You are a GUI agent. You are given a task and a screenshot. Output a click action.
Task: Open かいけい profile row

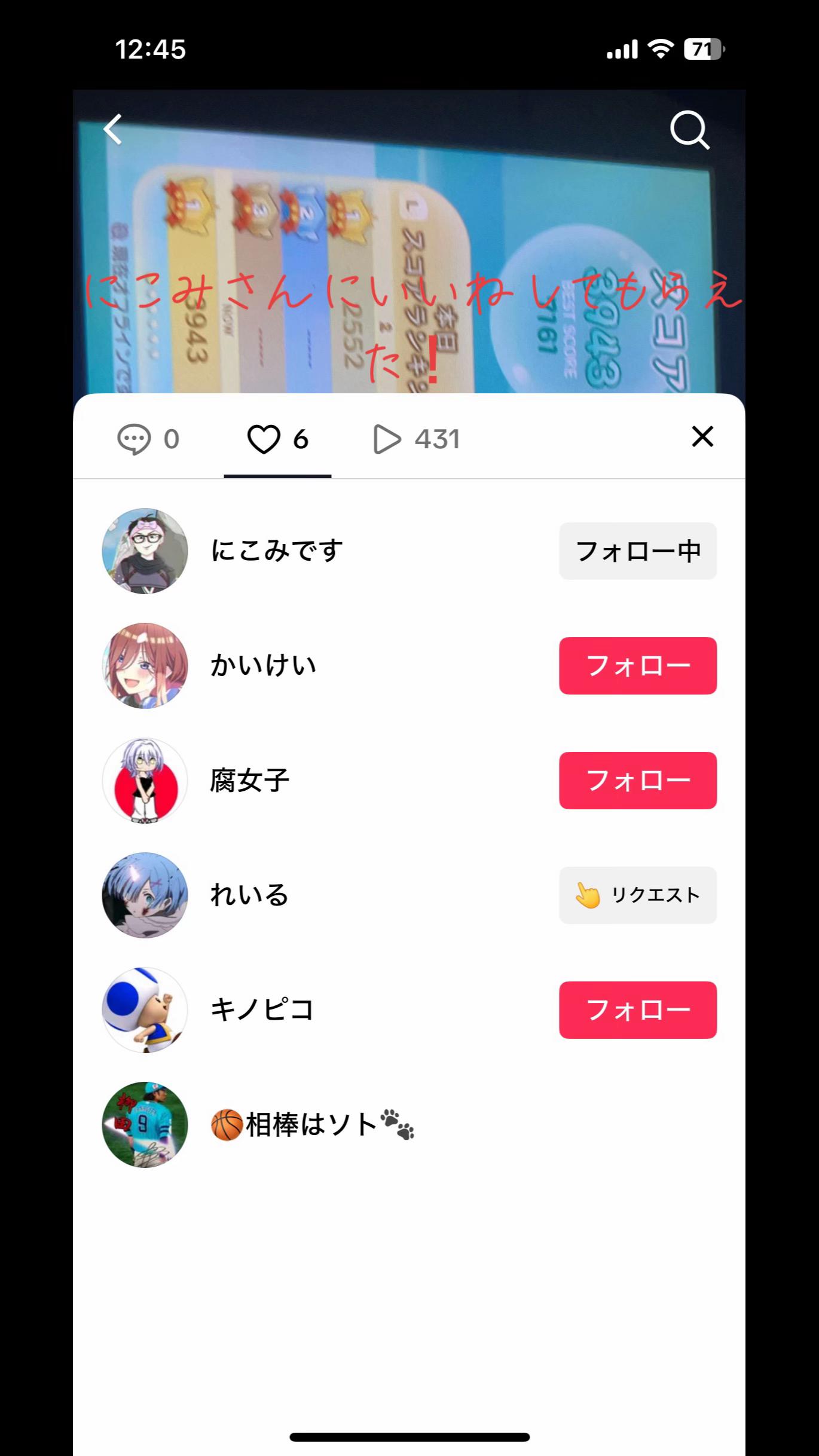click(x=263, y=666)
